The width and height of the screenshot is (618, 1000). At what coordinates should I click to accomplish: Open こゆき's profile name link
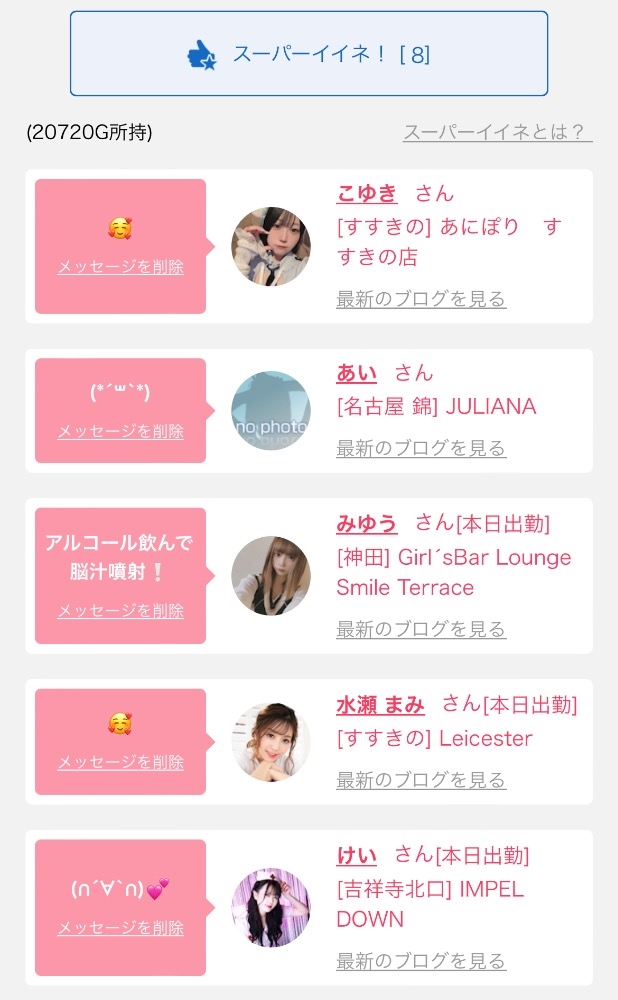pyautogui.click(x=366, y=194)
